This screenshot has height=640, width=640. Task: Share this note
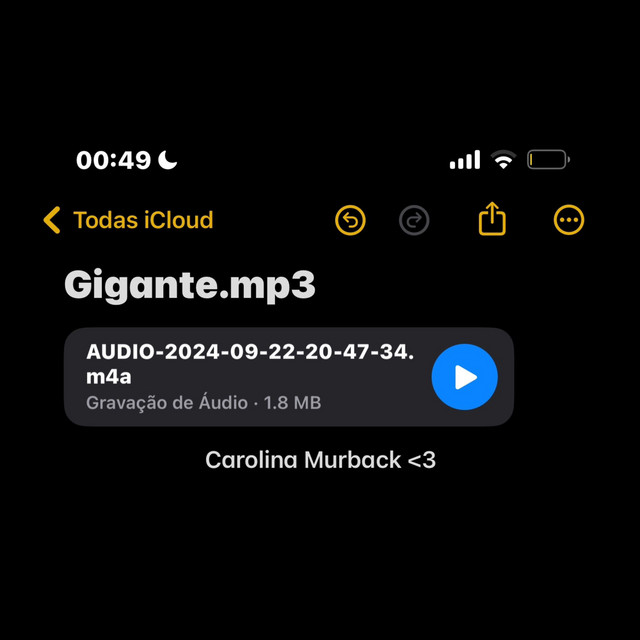pos(492,220)
